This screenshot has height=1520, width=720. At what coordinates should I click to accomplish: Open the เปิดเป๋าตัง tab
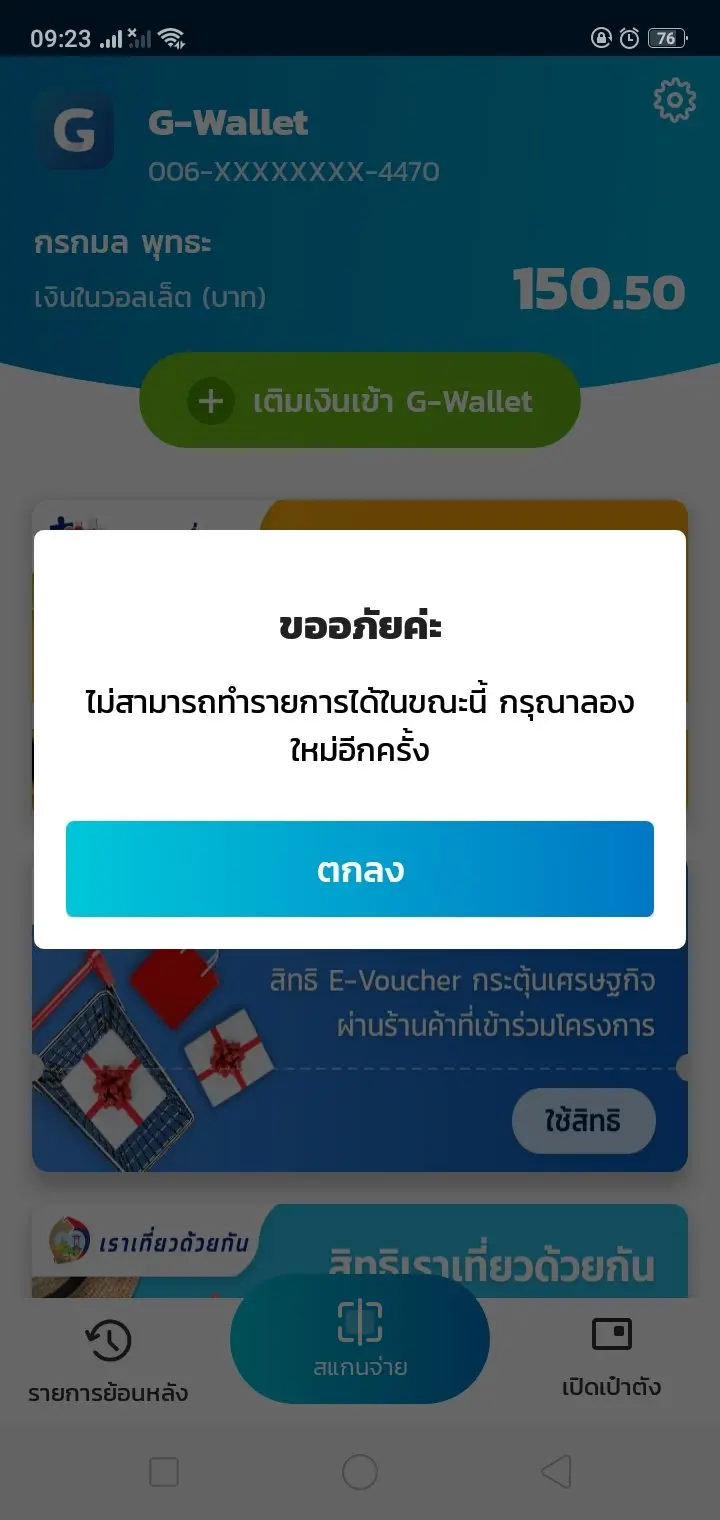pyautogui.click(x=611, y=1356)
